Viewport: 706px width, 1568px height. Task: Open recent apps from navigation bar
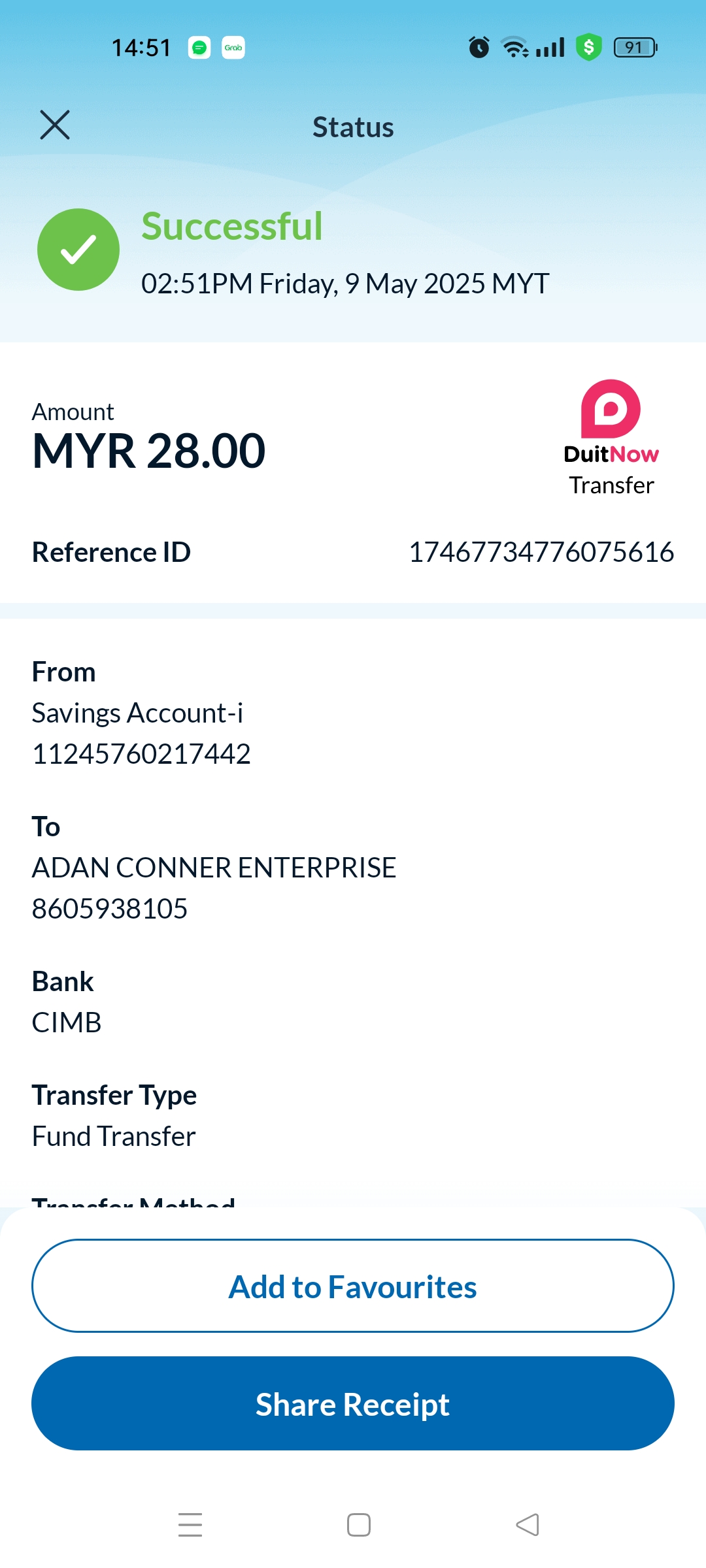(190, 1525)
